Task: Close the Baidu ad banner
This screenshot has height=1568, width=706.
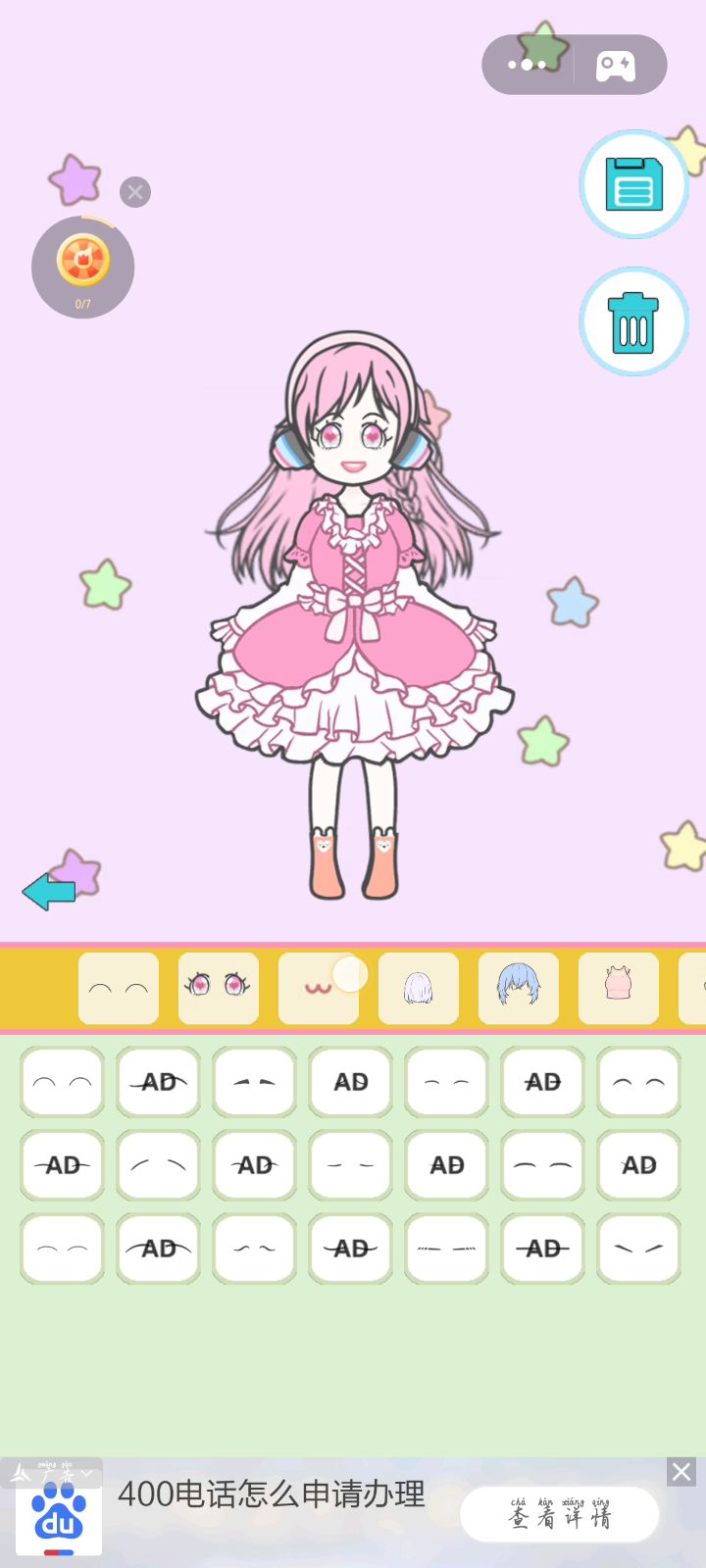Action: pos(681,1471)
